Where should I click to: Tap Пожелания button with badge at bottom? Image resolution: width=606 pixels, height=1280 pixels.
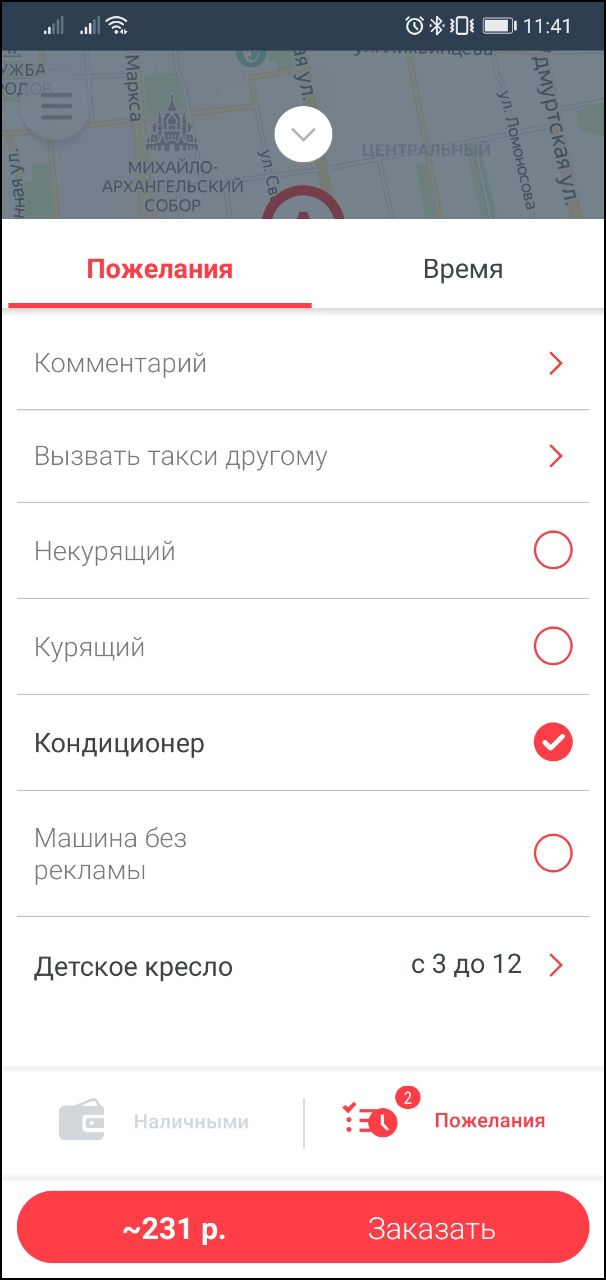[445, 1121]
